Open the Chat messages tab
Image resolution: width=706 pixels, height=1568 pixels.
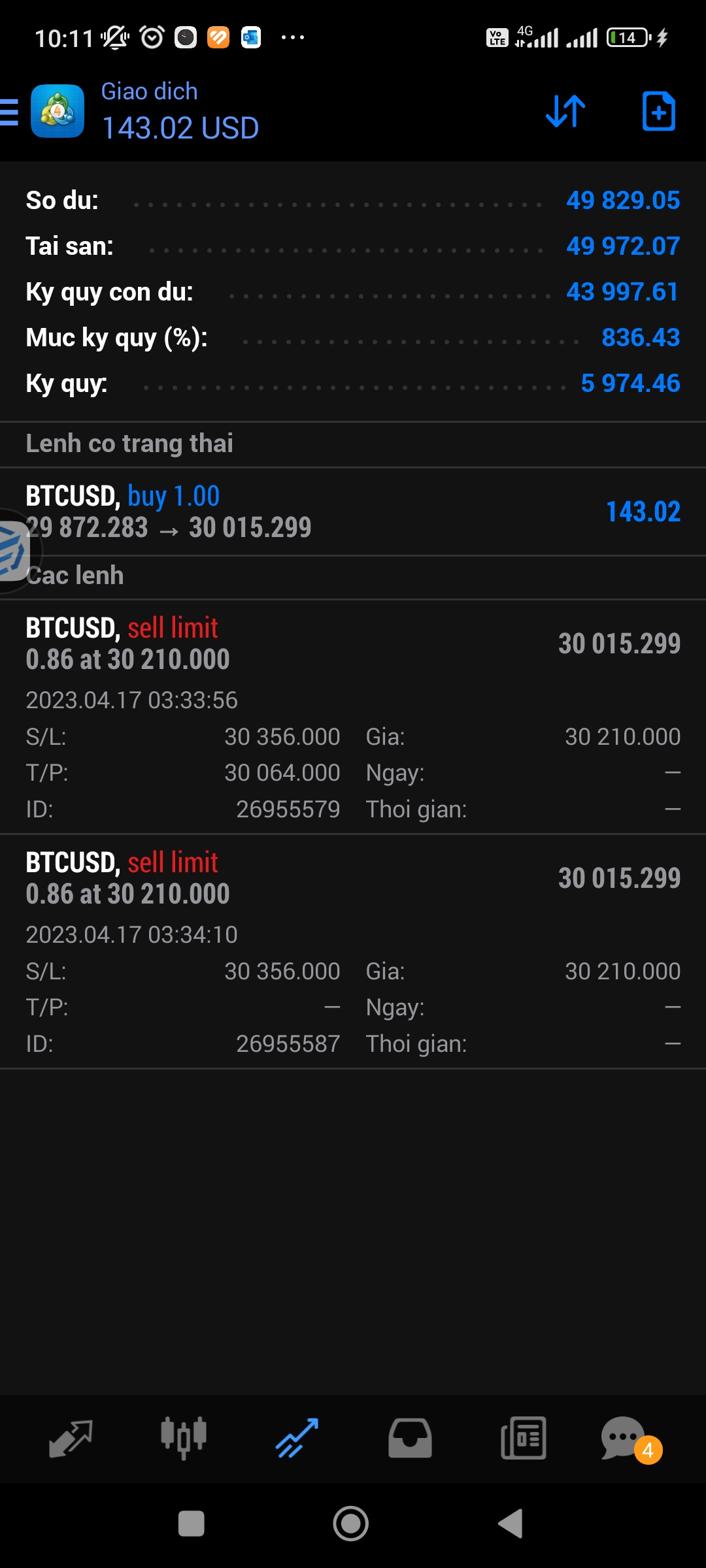point(624,1438)
